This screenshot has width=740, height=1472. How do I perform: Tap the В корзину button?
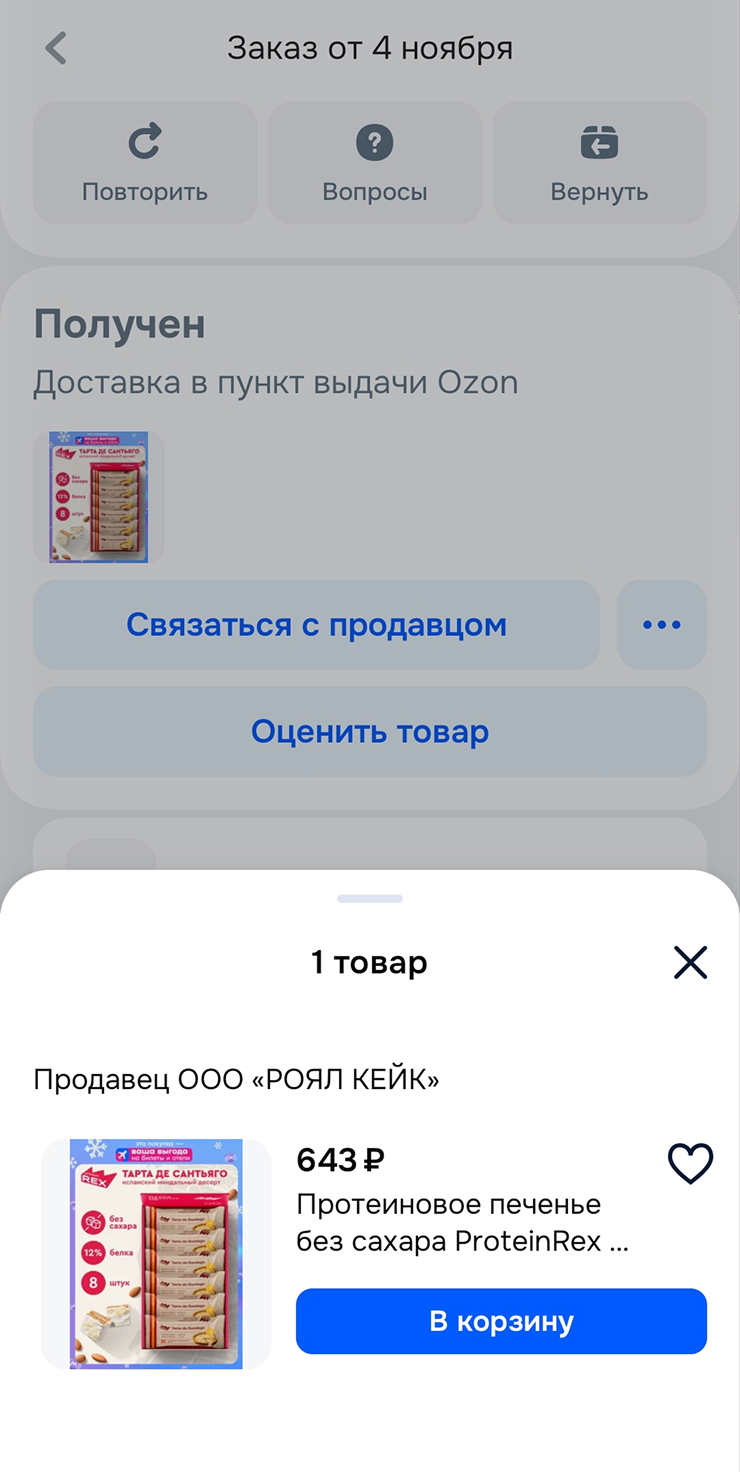[x=501, y=1321]
